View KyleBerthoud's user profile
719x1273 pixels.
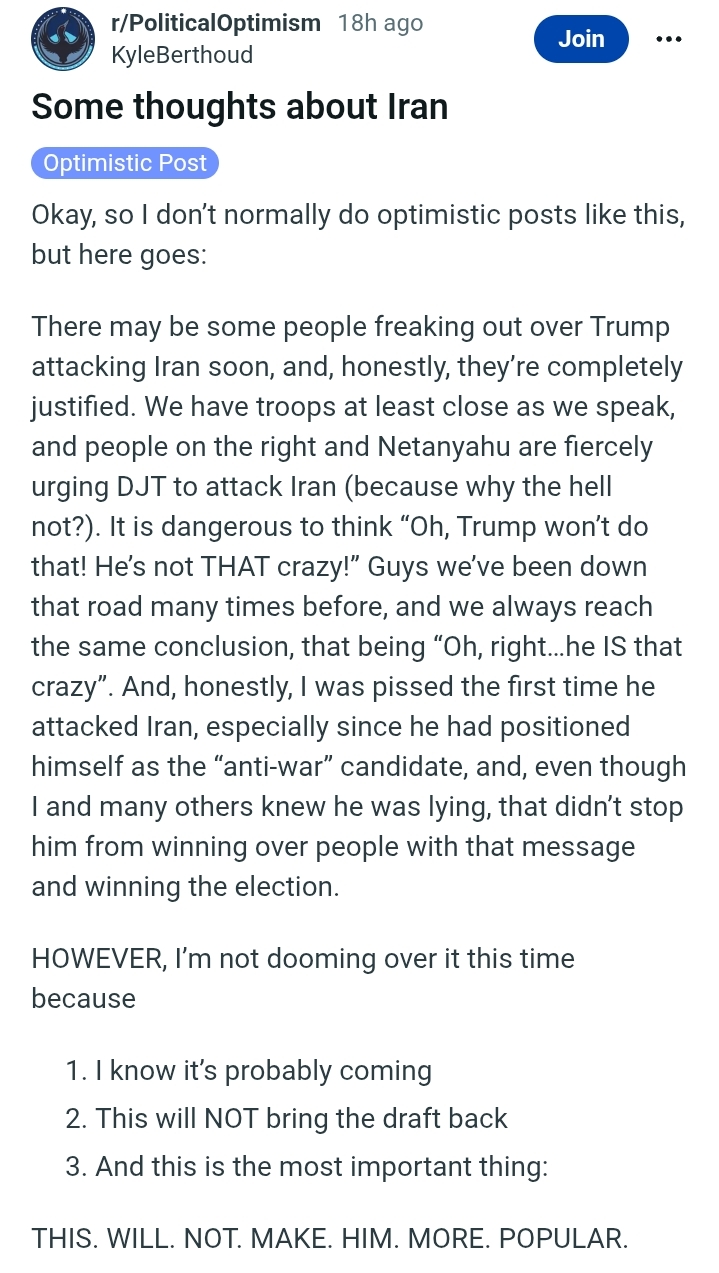pyautogui.click(x=182, y=55)
